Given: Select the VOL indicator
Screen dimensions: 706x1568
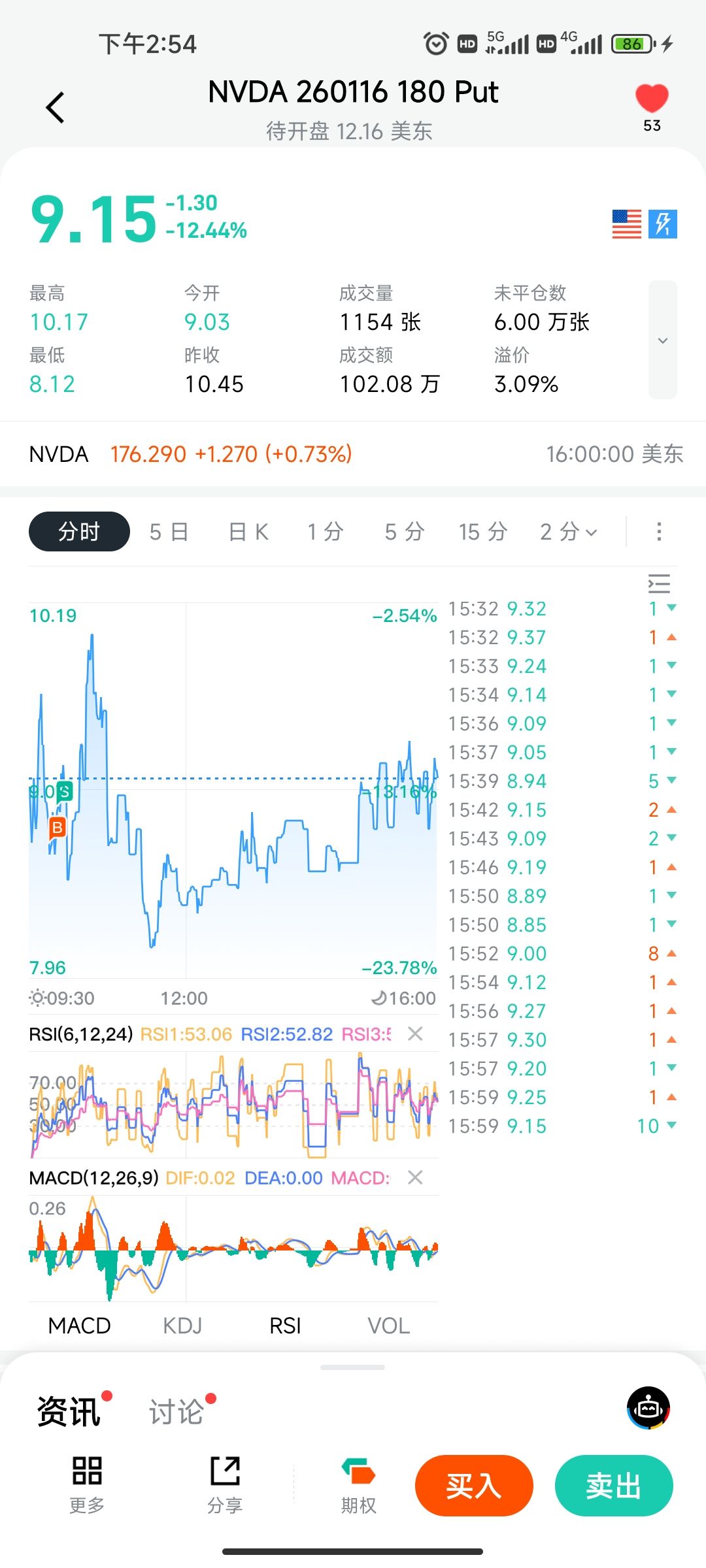Looking at the screenshot, I should click(x=388, y=1326).
